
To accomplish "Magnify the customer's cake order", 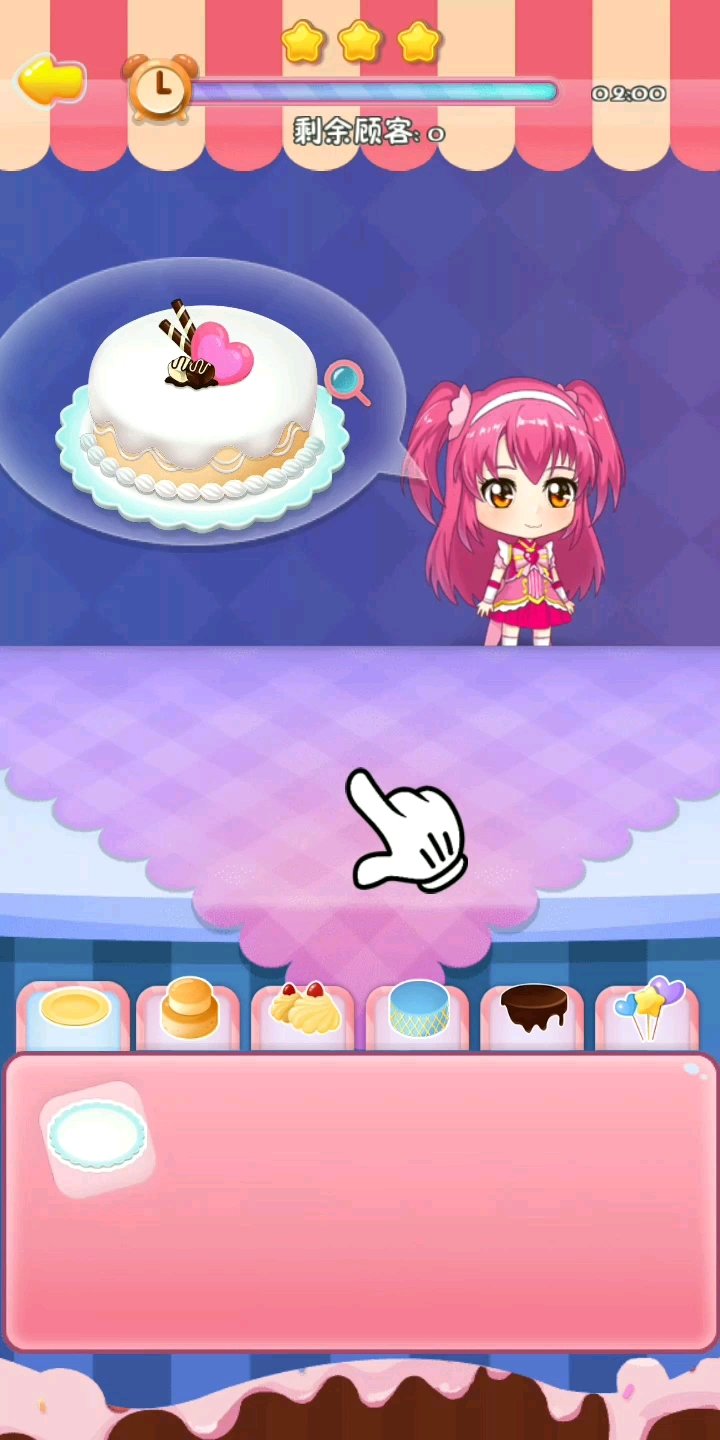I will click(x=347, y=383).
